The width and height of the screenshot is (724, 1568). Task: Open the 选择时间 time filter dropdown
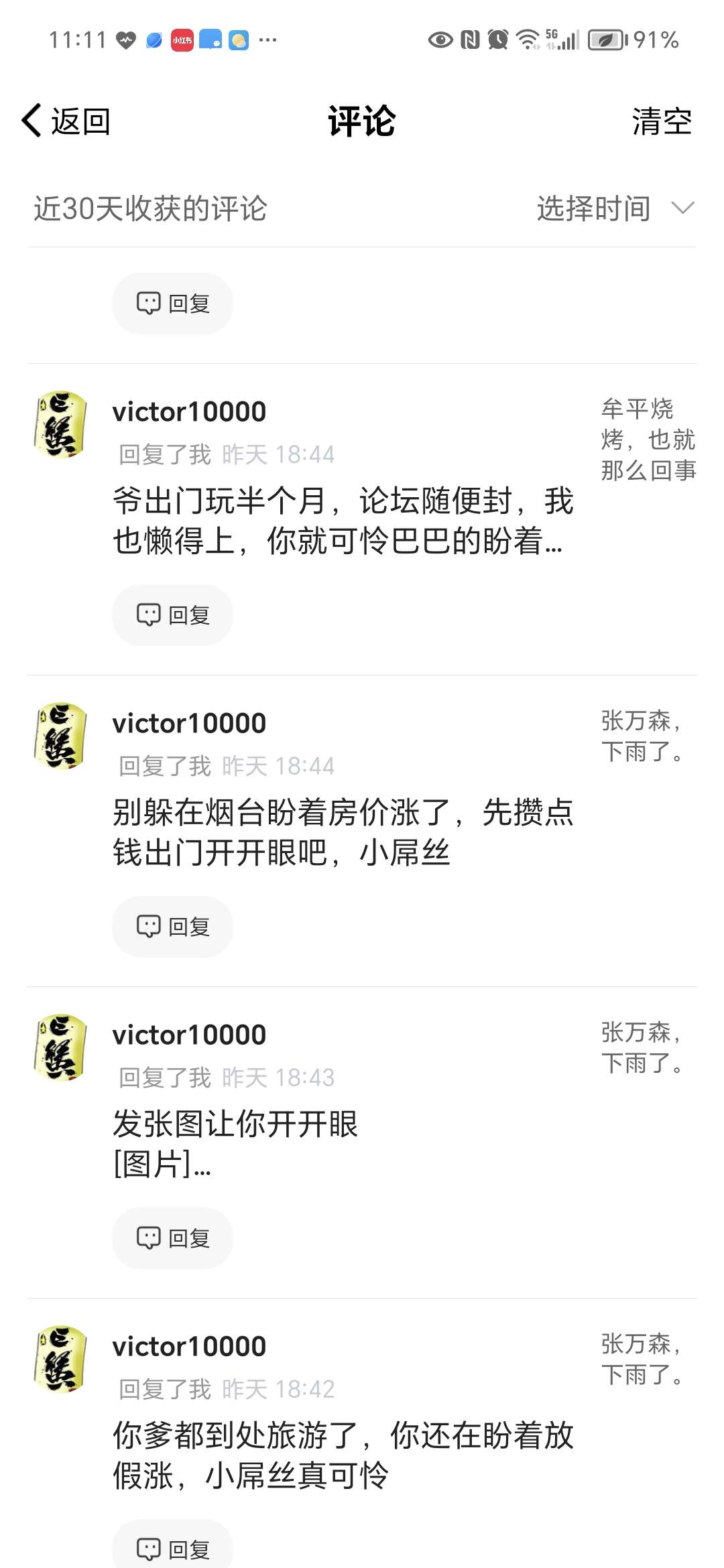click(614, 208)
